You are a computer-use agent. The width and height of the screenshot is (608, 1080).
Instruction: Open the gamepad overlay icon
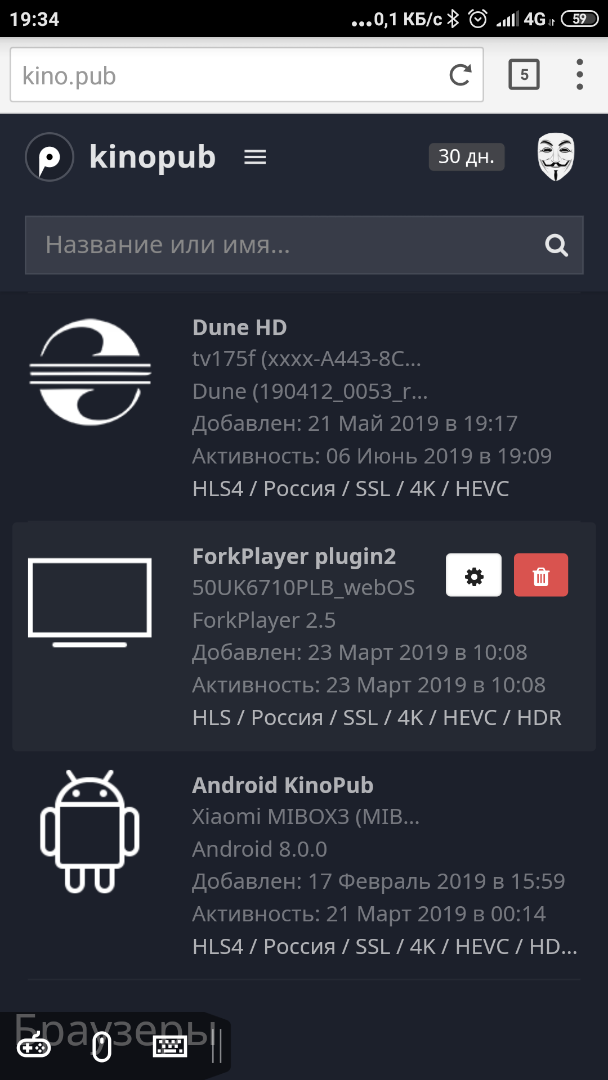[x=34, y=1047]
